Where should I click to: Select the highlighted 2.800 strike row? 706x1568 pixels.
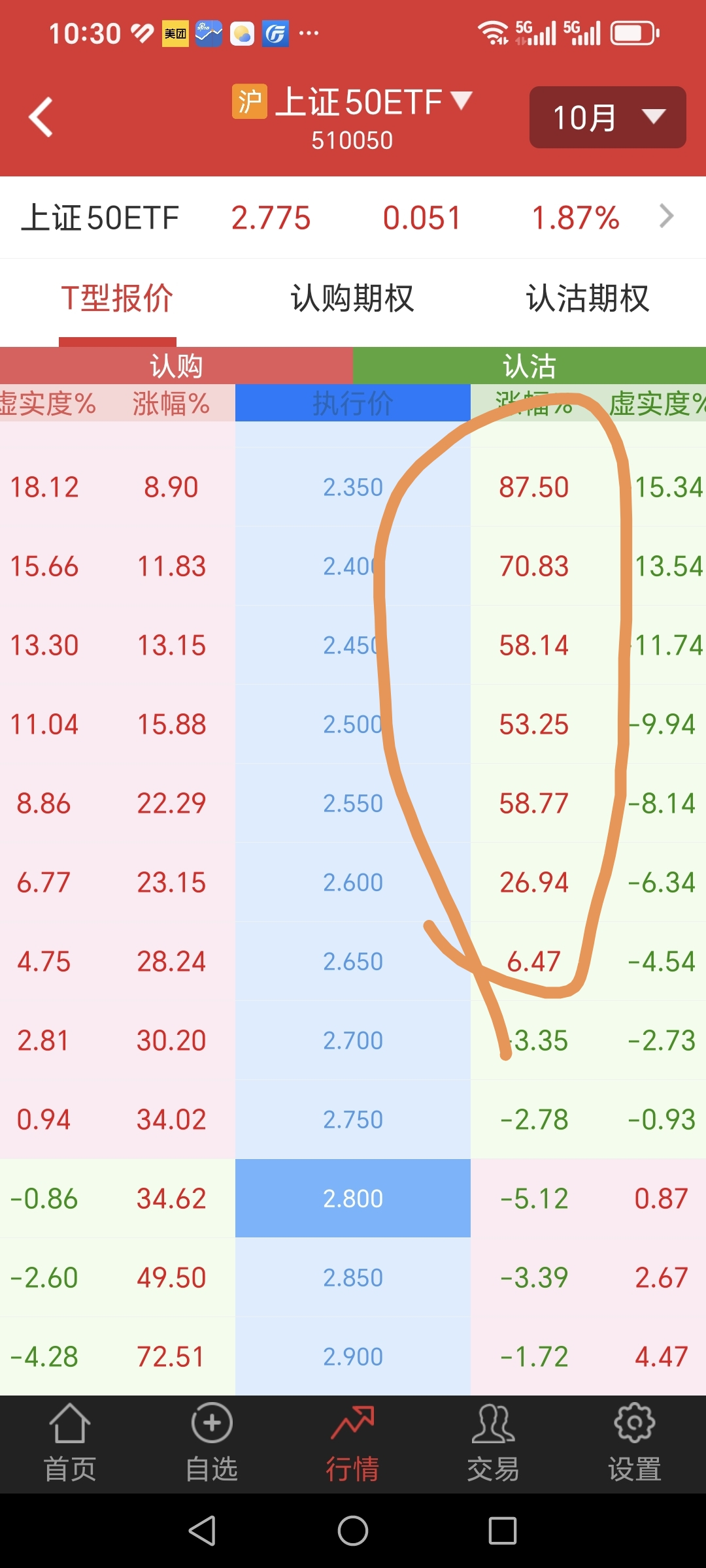353,1198
